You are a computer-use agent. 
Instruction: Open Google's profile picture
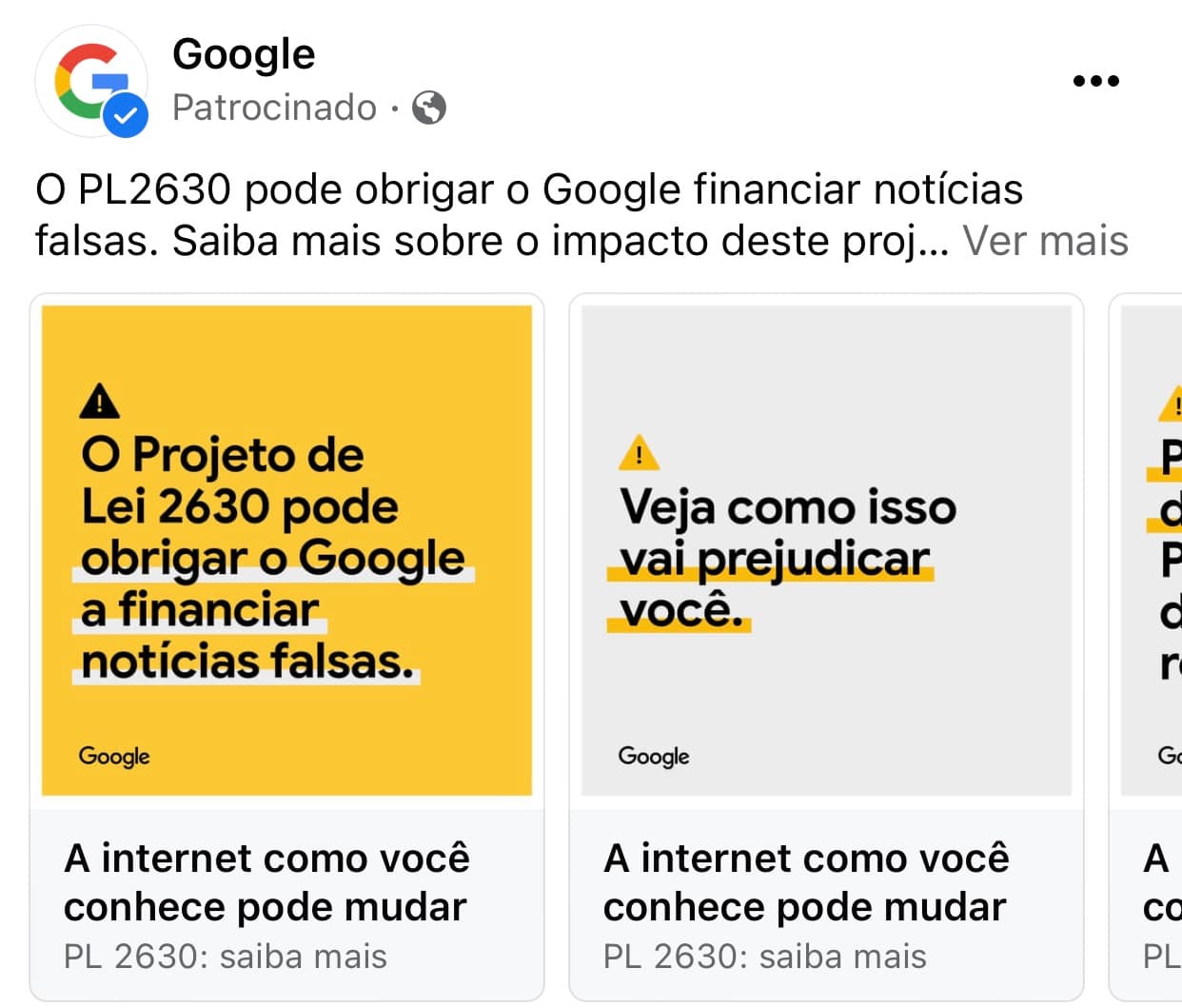[91, 83]
